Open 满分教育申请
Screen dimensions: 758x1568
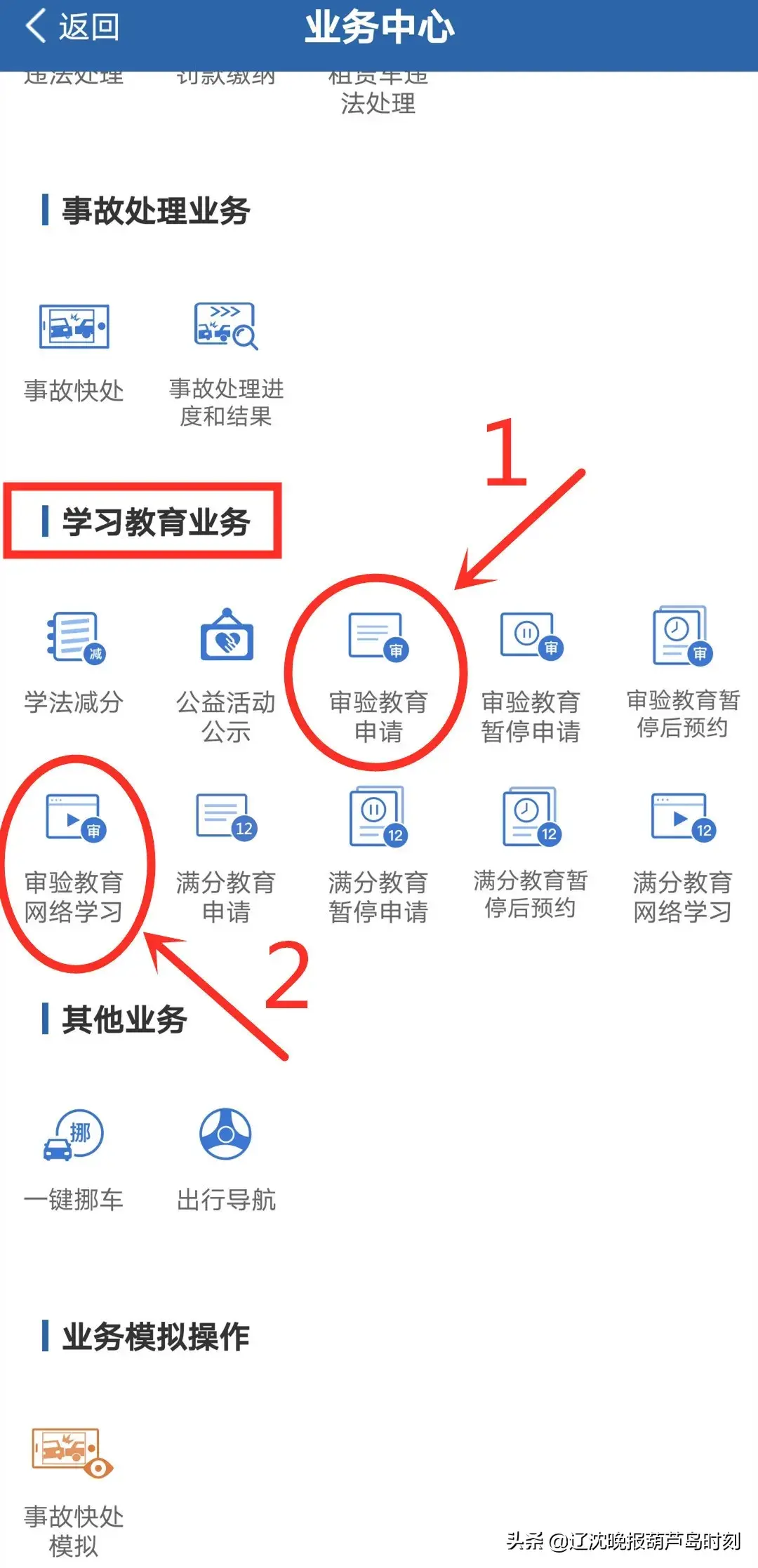[226, 856]
